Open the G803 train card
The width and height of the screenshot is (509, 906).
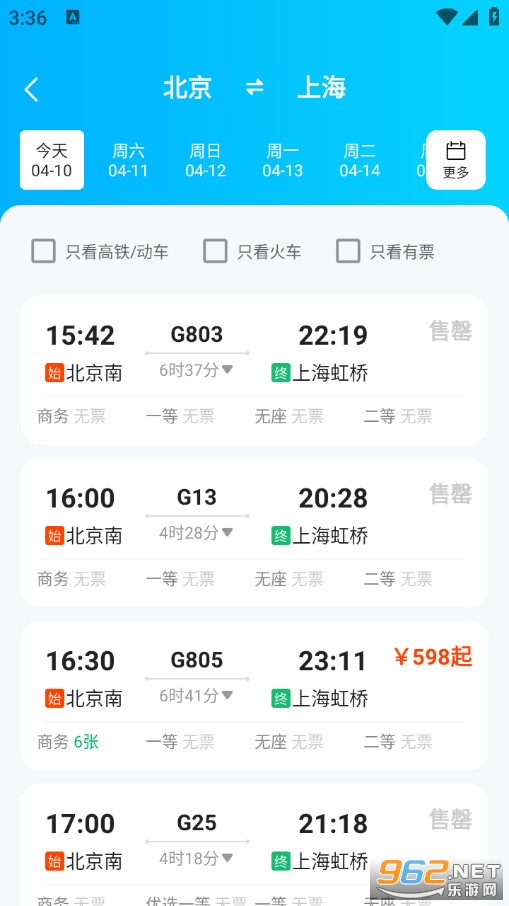coord(254,370)
